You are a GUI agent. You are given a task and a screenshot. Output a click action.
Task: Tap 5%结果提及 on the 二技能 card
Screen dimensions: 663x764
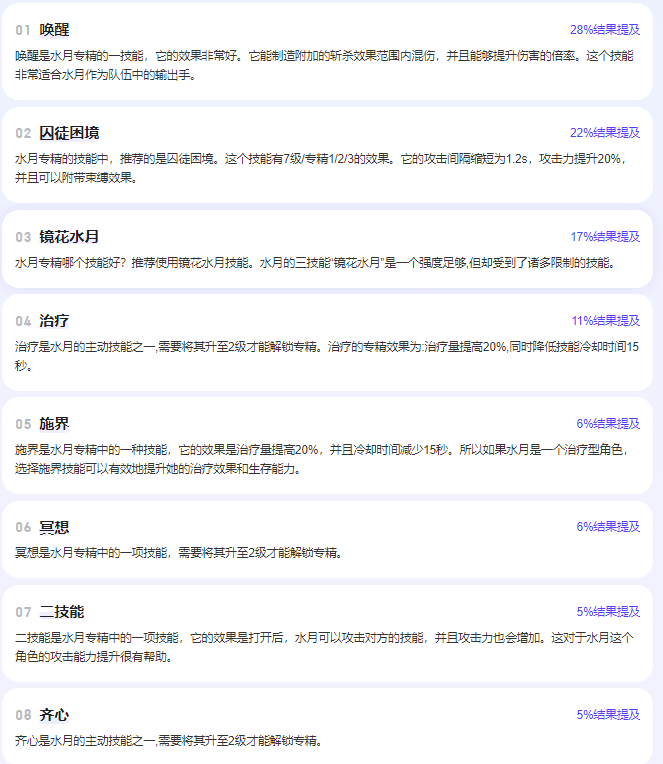(x=607, y=611)
